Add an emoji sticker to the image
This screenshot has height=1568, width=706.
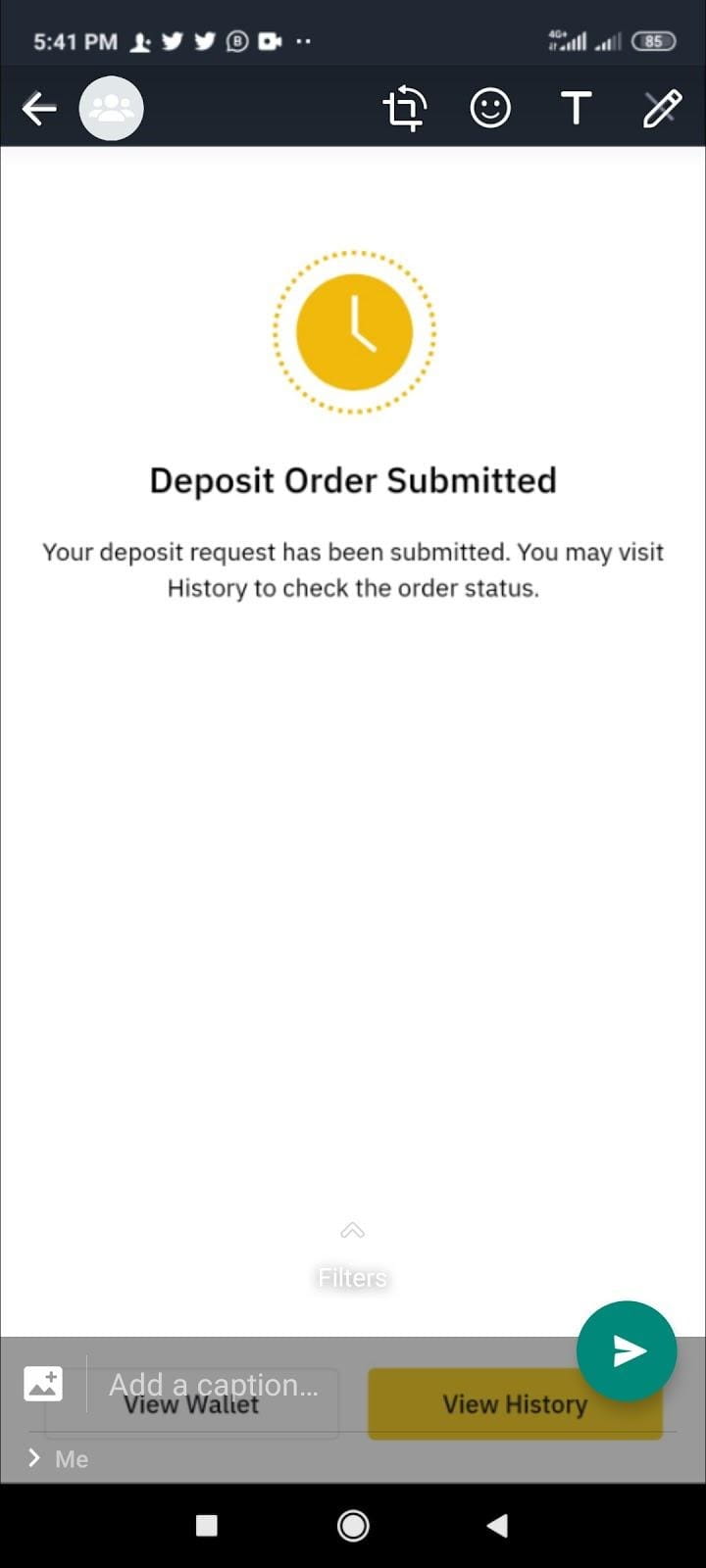click(490, 108)
